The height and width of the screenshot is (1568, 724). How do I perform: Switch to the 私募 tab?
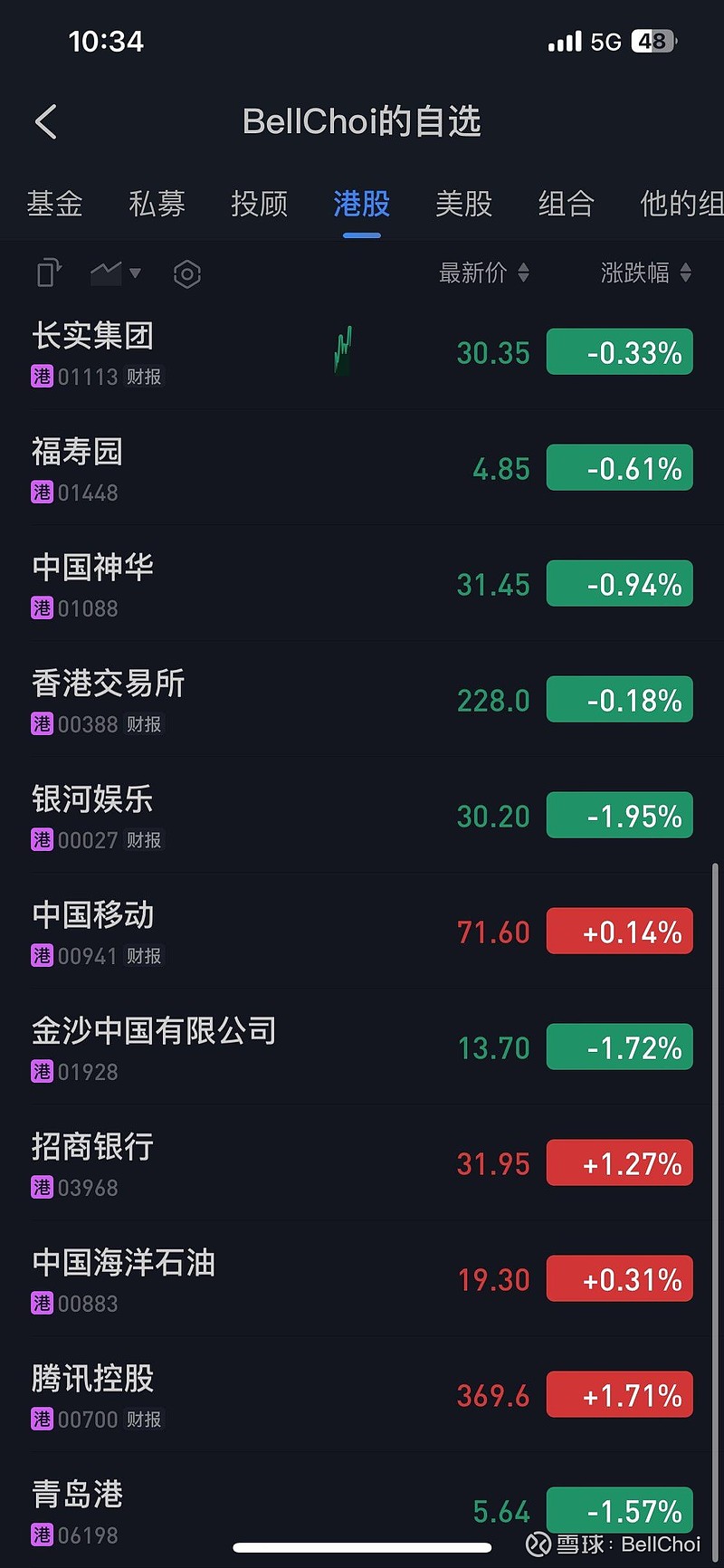[157, 204]
